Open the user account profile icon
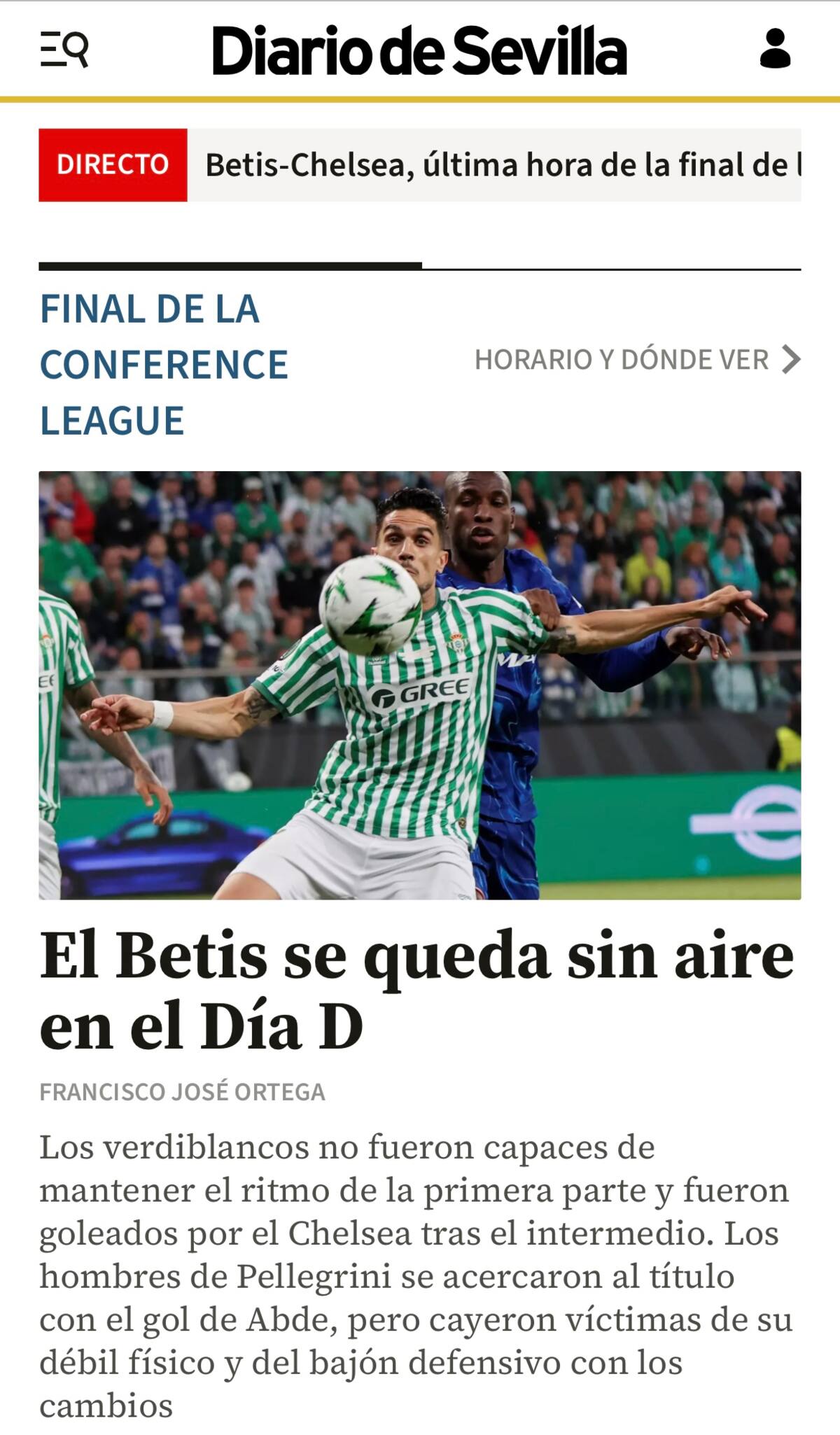 (775, 49)
